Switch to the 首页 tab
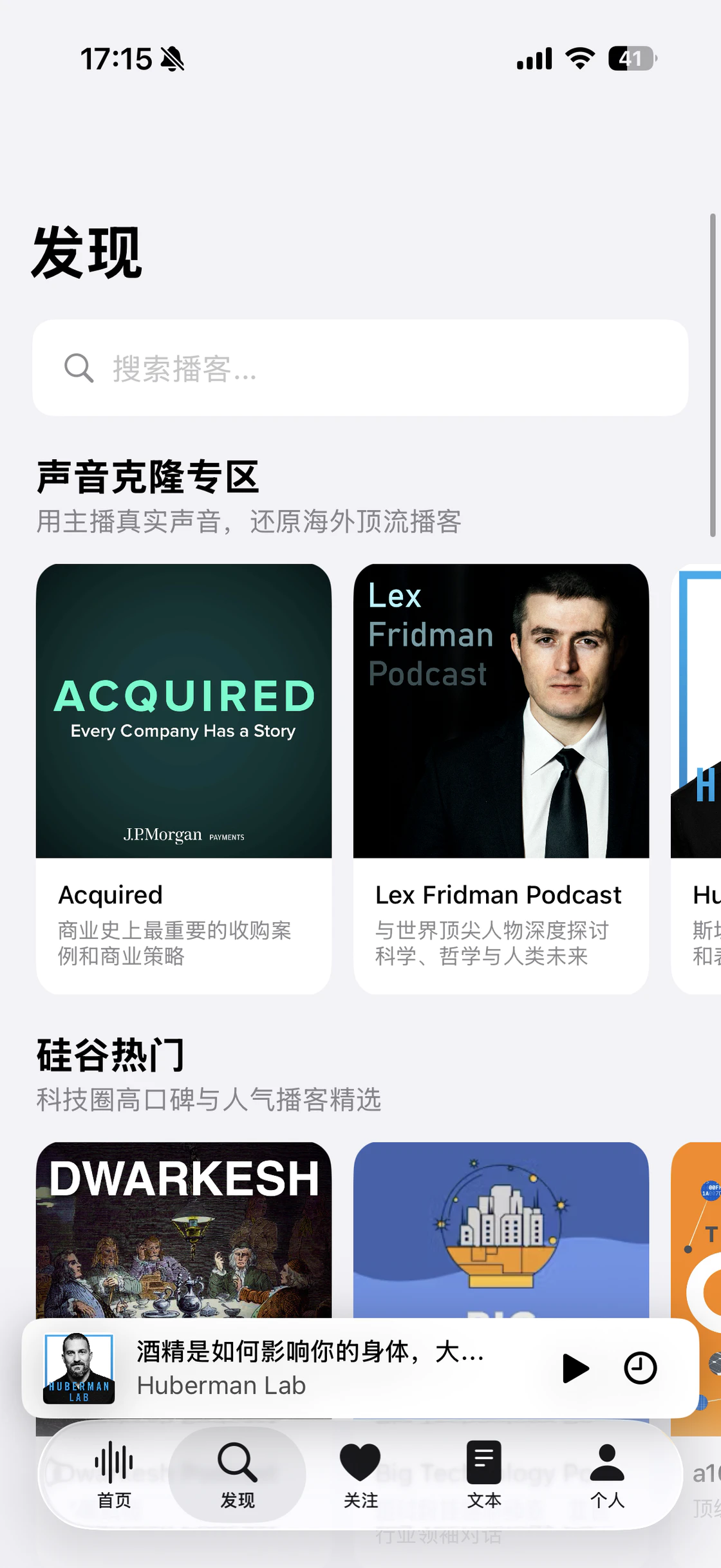721x1568 pixels. (114, 1474)
